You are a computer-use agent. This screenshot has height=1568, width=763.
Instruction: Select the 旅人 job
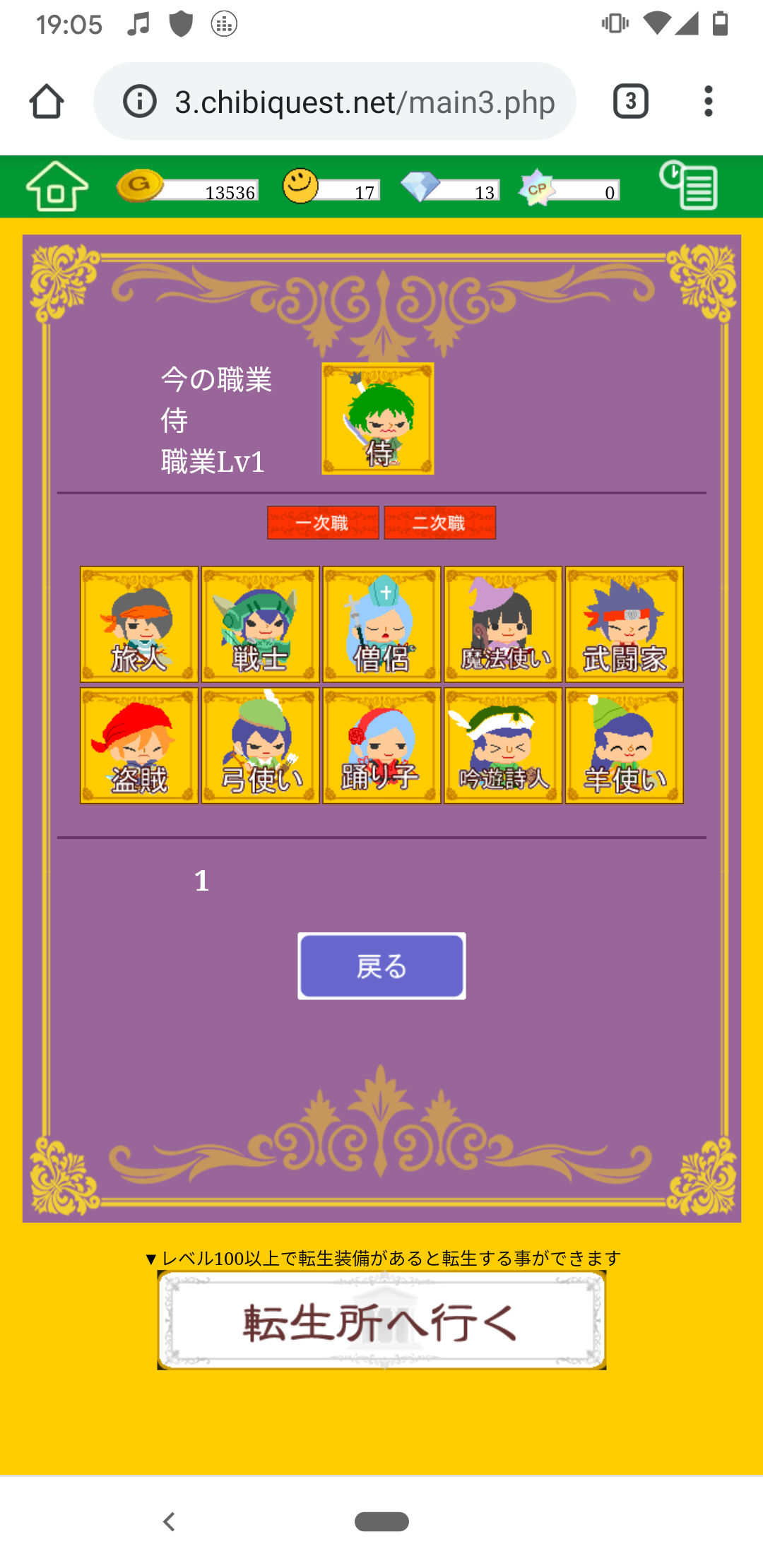(x=139, y=624)
